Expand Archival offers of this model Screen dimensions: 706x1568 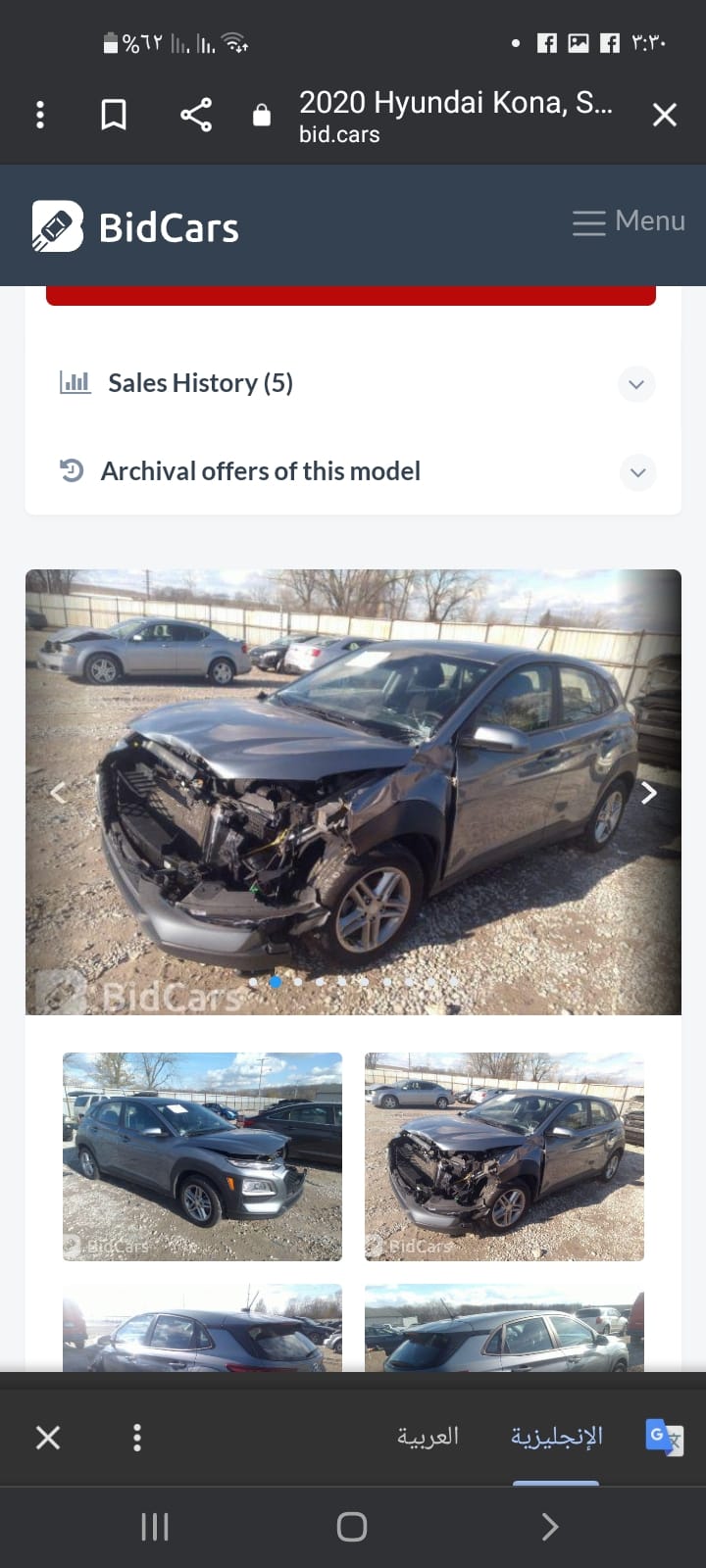click(637, 472)
